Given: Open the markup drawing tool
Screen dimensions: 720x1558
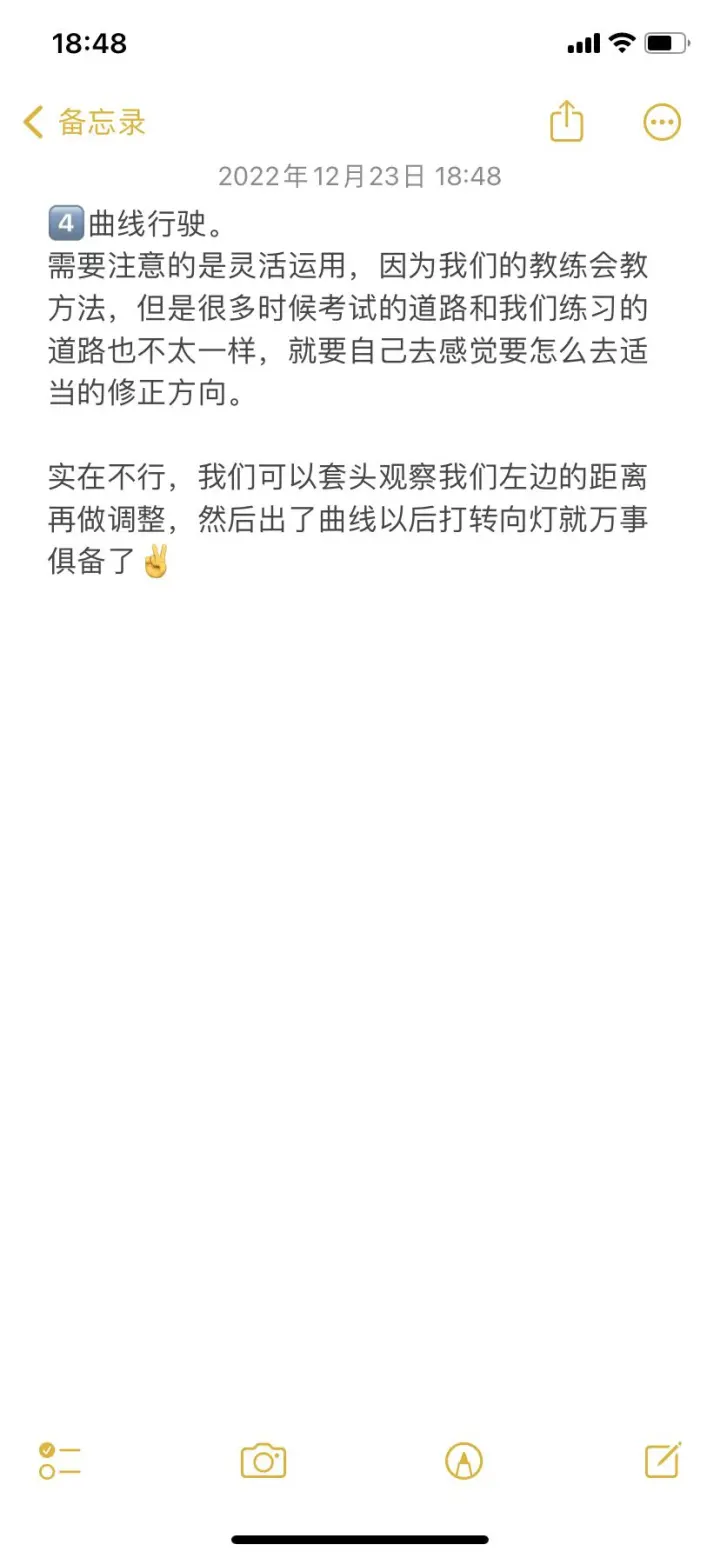Looking at the screenshot, I should 464,1461.
